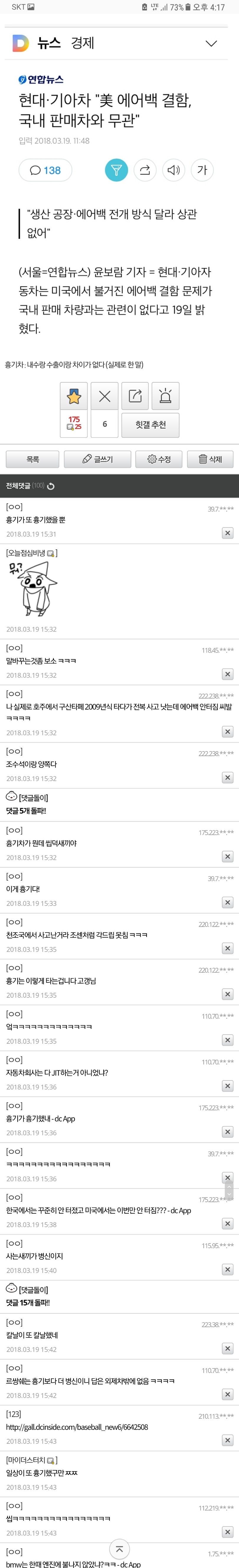Delete the comment '조수석이랑 양쪽다'
This screenshot has height=1568, width=239.
[227, 777]
